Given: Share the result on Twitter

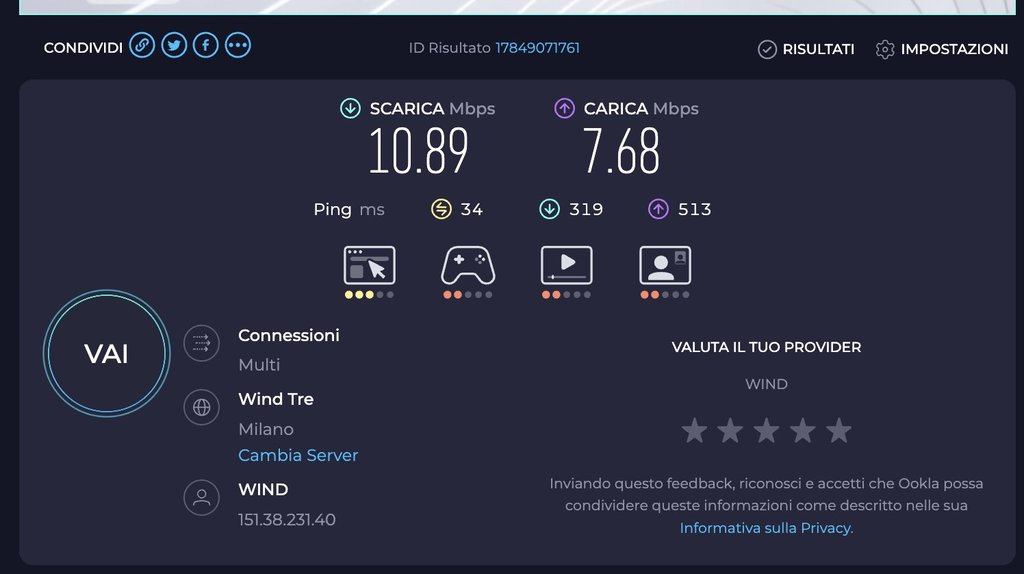Looking at the screenshot, I should (x=174, y=46).
